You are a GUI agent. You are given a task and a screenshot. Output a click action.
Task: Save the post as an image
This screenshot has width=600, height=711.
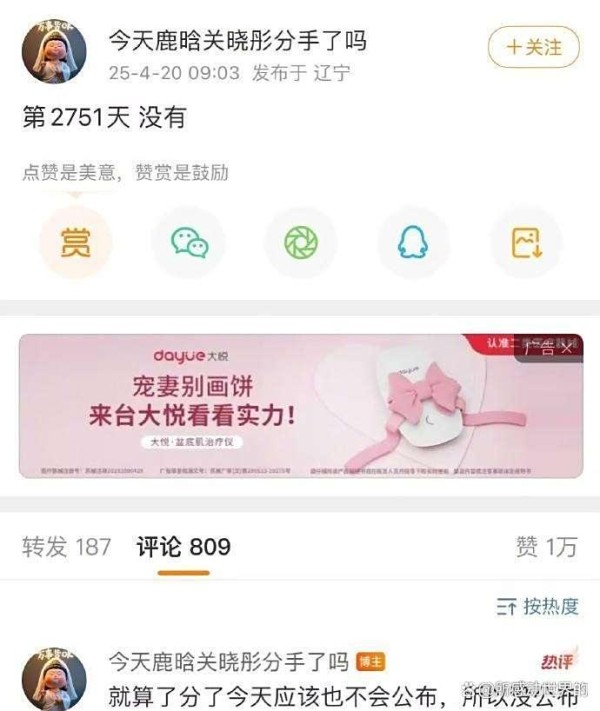click(525, 241)
